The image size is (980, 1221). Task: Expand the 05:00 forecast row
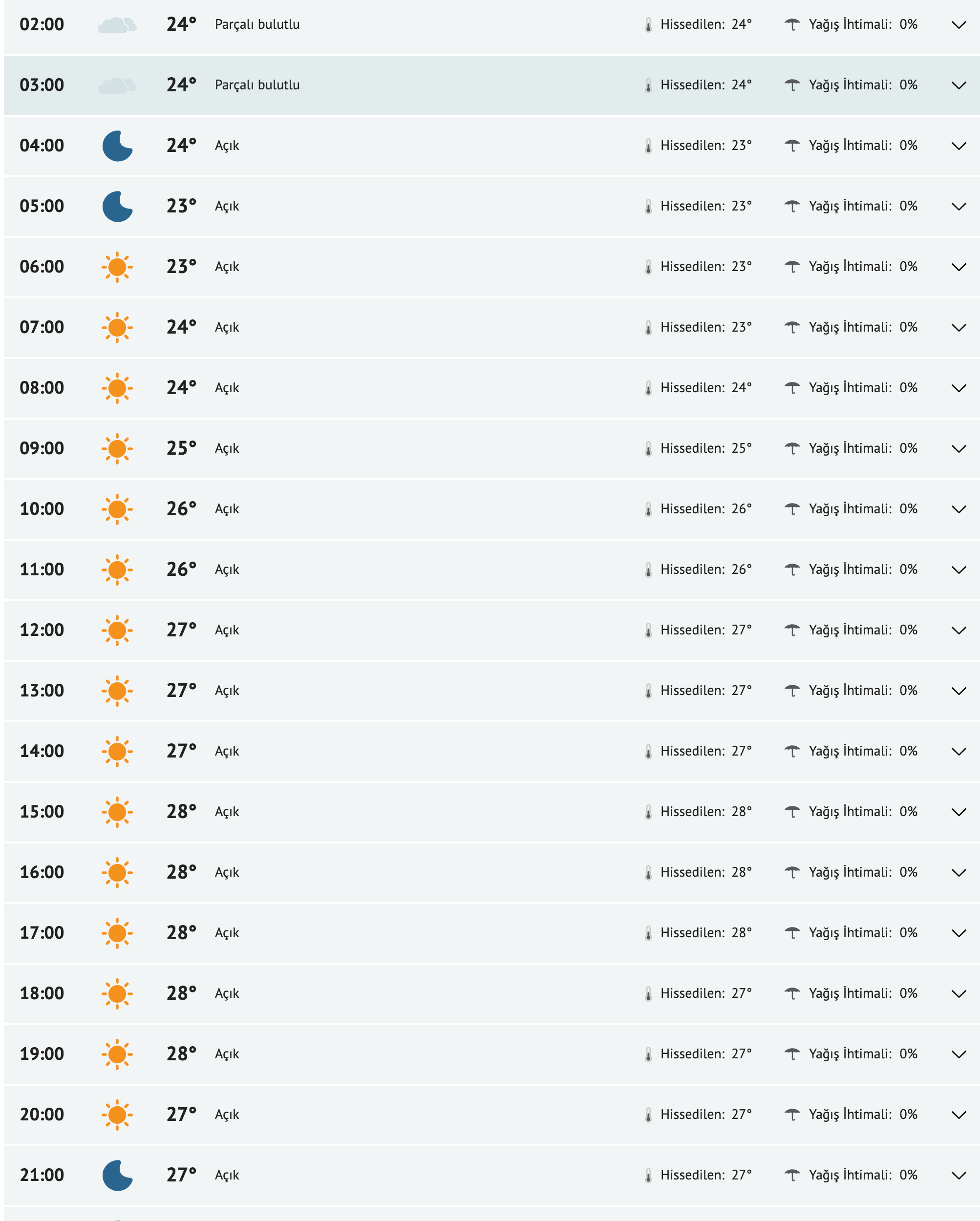(959, 207)
